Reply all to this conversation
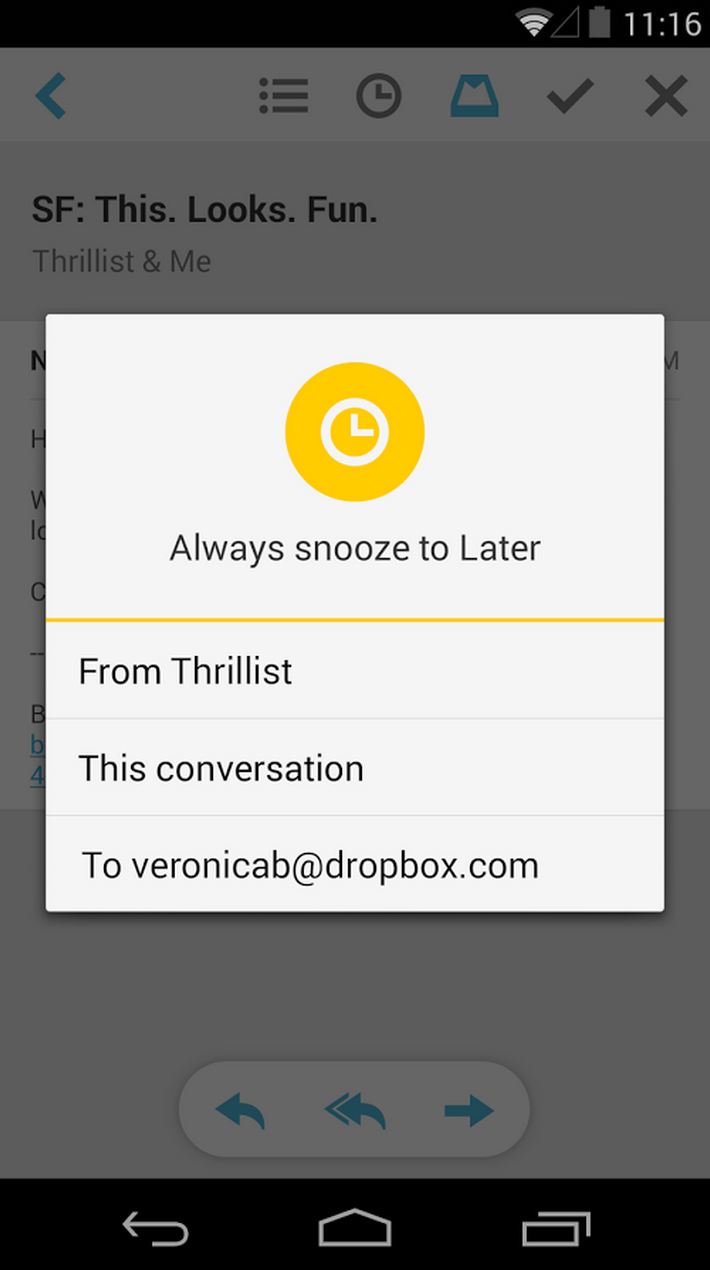Screen dimensions: 710x1270 coord(355,1110)
